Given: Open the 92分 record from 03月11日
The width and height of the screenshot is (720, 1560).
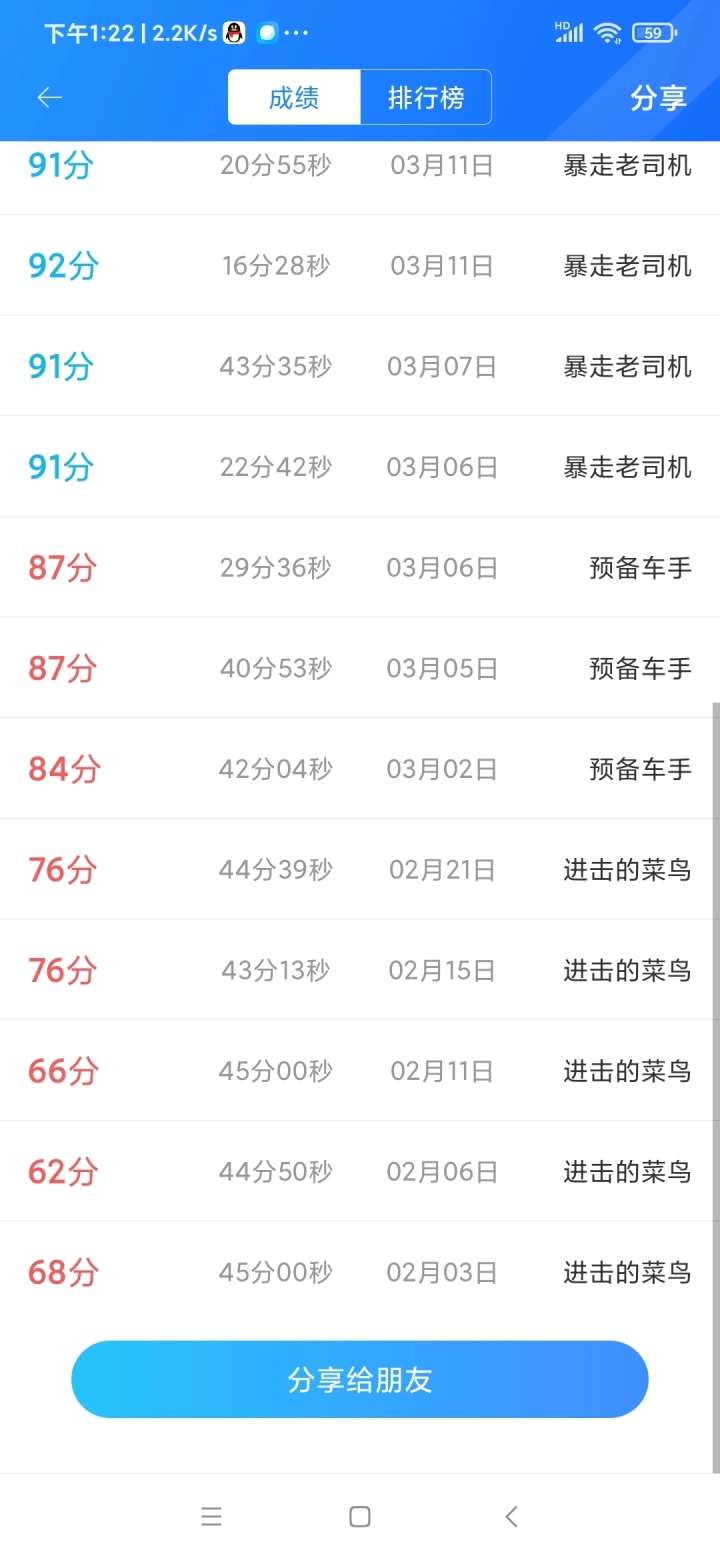Looking at the screenshot, I should coord(360,265).
